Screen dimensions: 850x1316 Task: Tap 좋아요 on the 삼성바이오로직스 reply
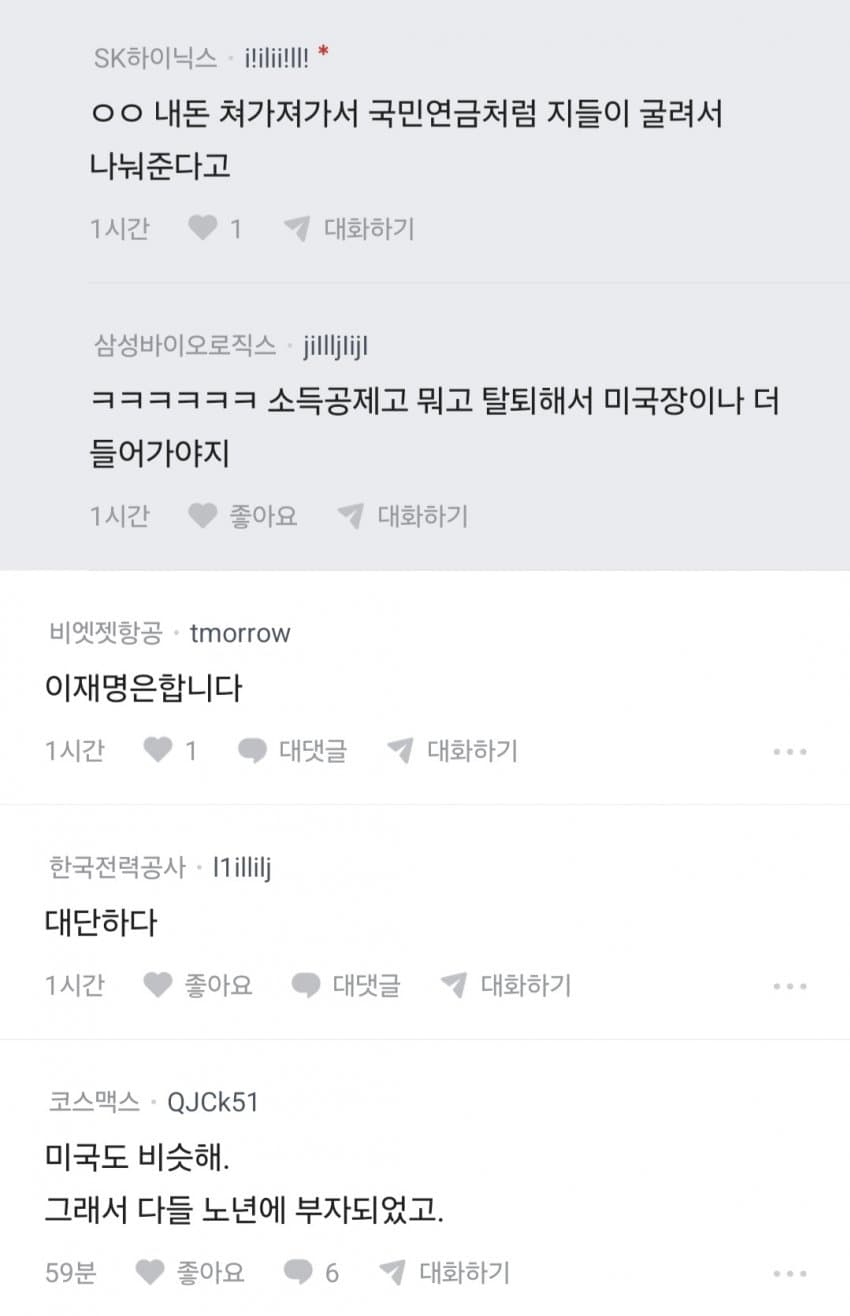click(243, 516)
